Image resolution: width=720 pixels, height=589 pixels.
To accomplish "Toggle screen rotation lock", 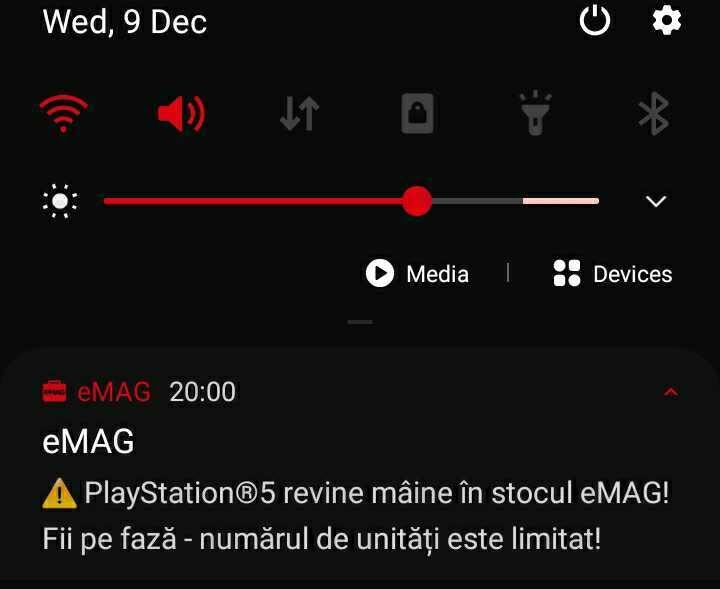I will (417, 115).
